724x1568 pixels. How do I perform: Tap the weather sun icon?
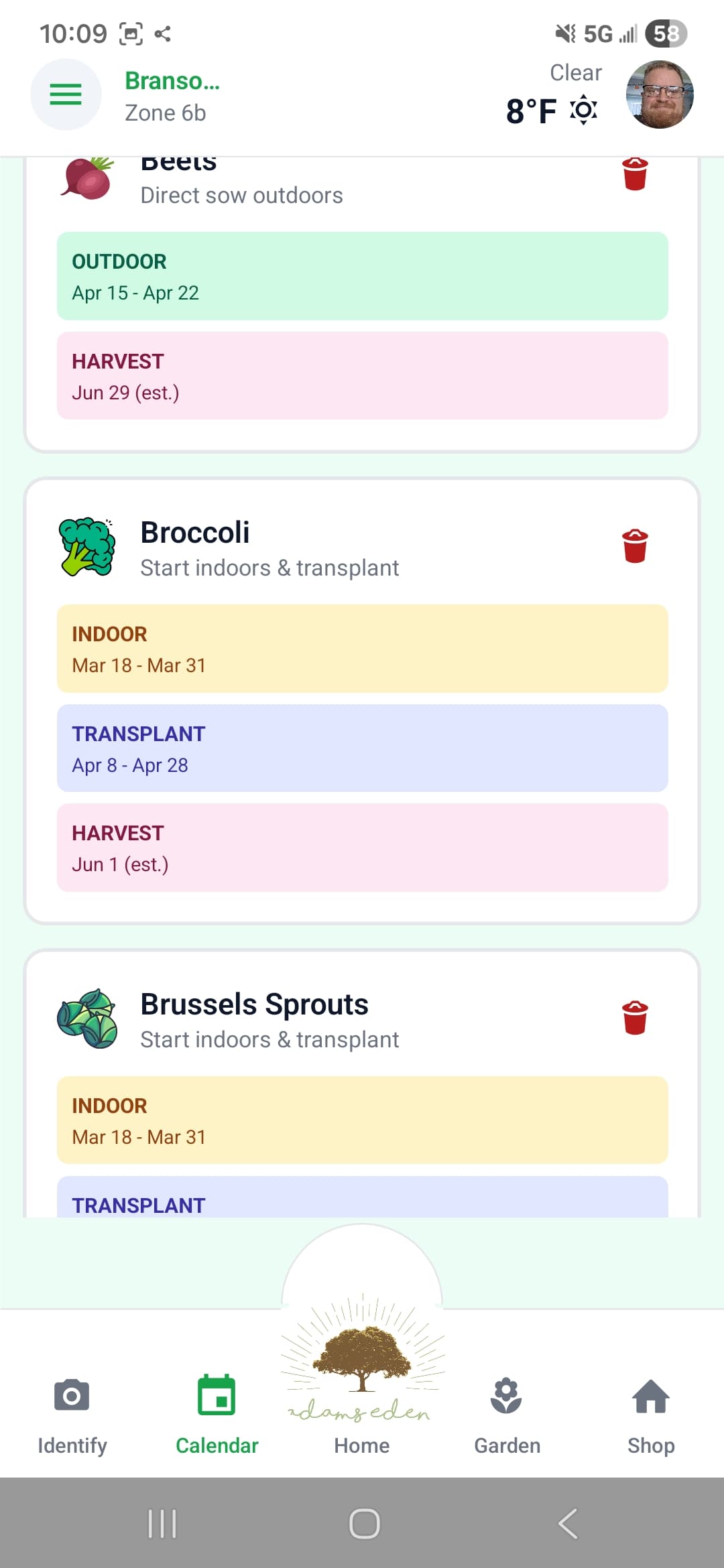[x=583, y=111]
